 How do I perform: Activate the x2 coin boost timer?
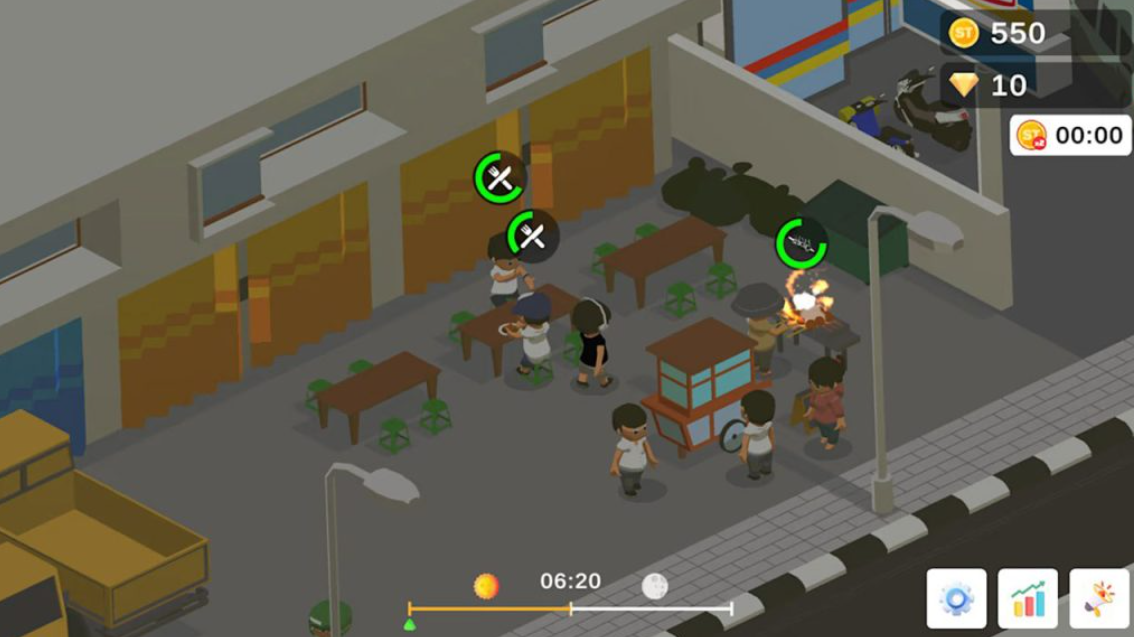[1070, 135]
